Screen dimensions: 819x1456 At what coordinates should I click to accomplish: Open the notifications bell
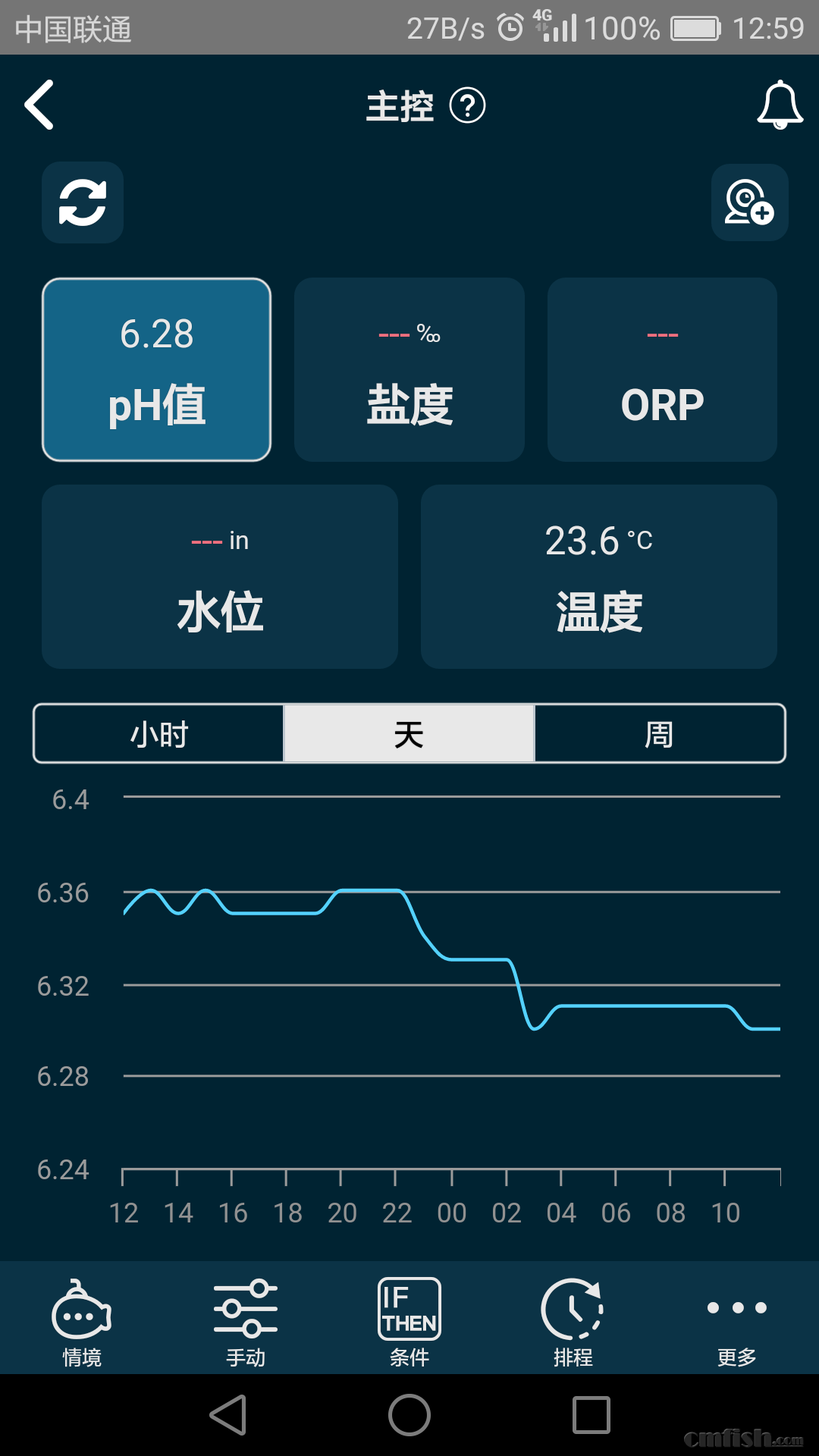(780, 105)
